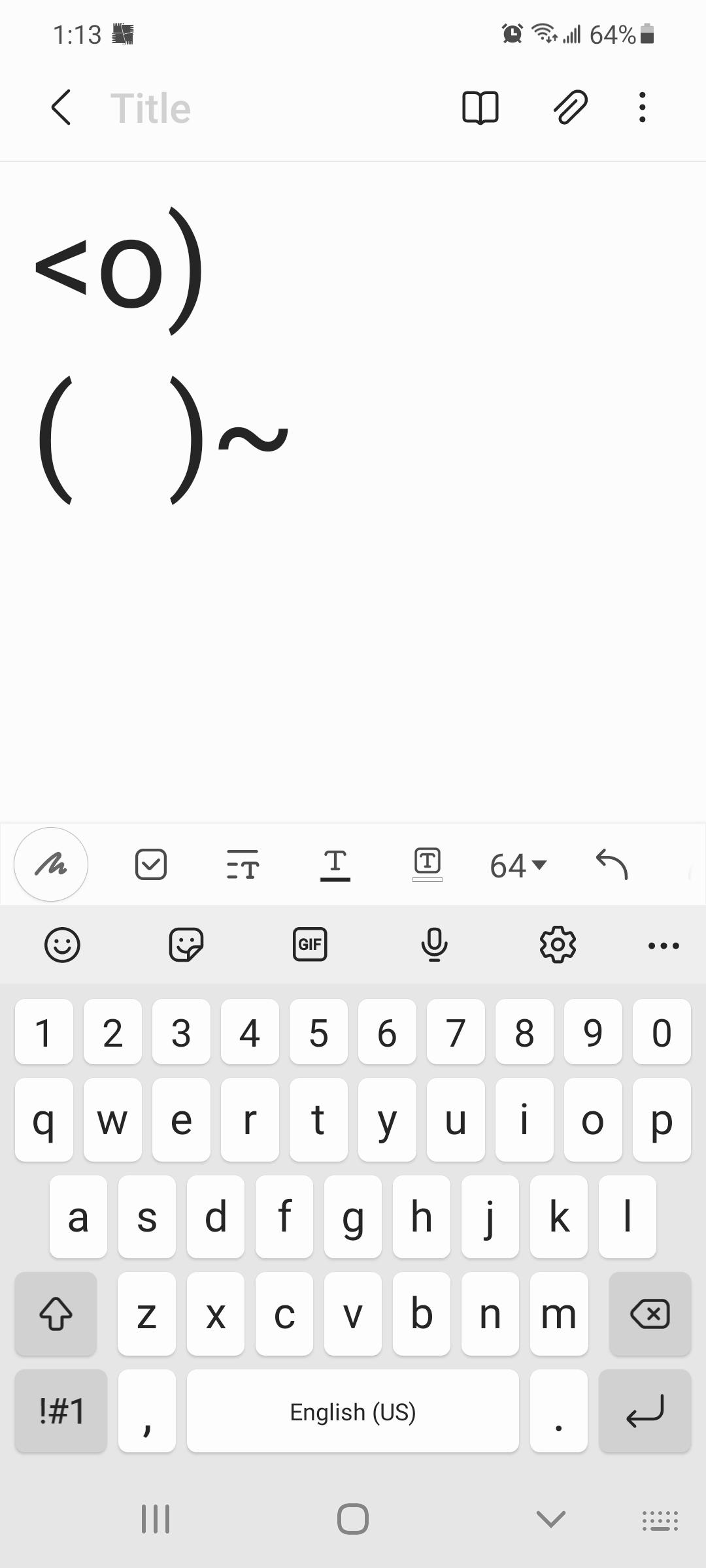
Task: Apply text highlighting formatting
Action: [x=428, y=864]
